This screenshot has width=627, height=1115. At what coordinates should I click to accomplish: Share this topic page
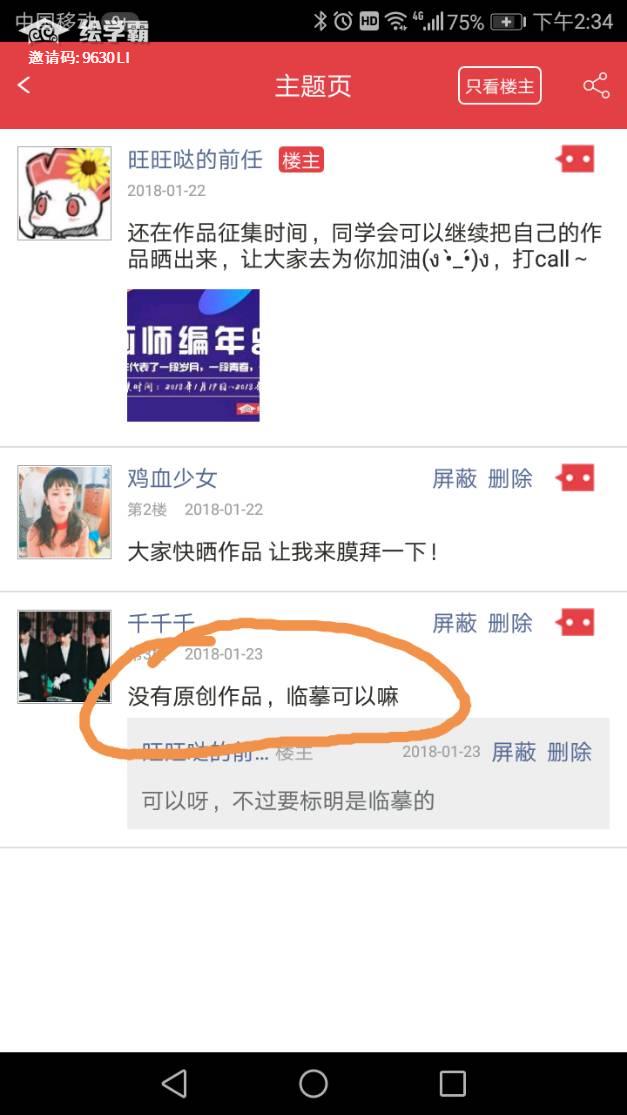(596, 86)
